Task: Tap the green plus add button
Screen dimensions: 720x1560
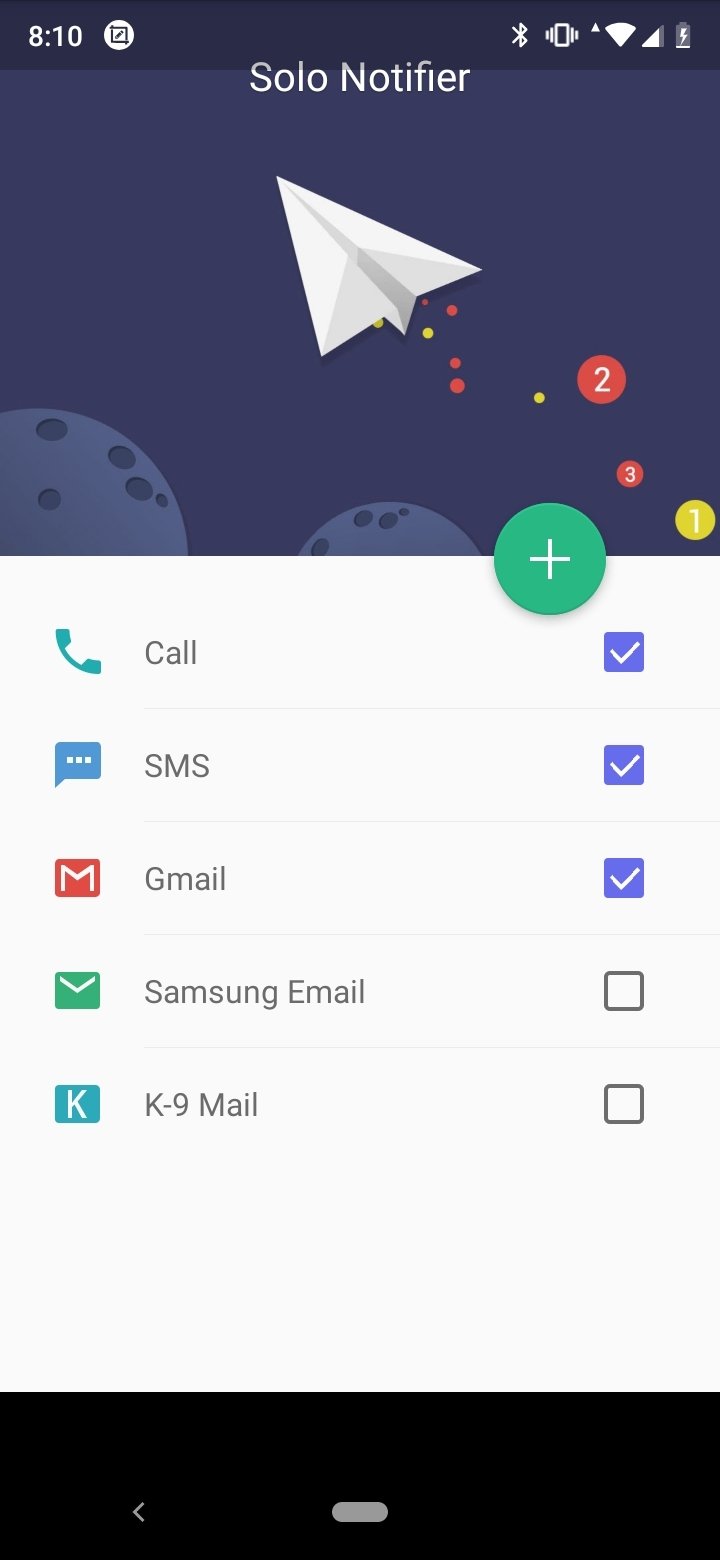Action: point(550,559)
